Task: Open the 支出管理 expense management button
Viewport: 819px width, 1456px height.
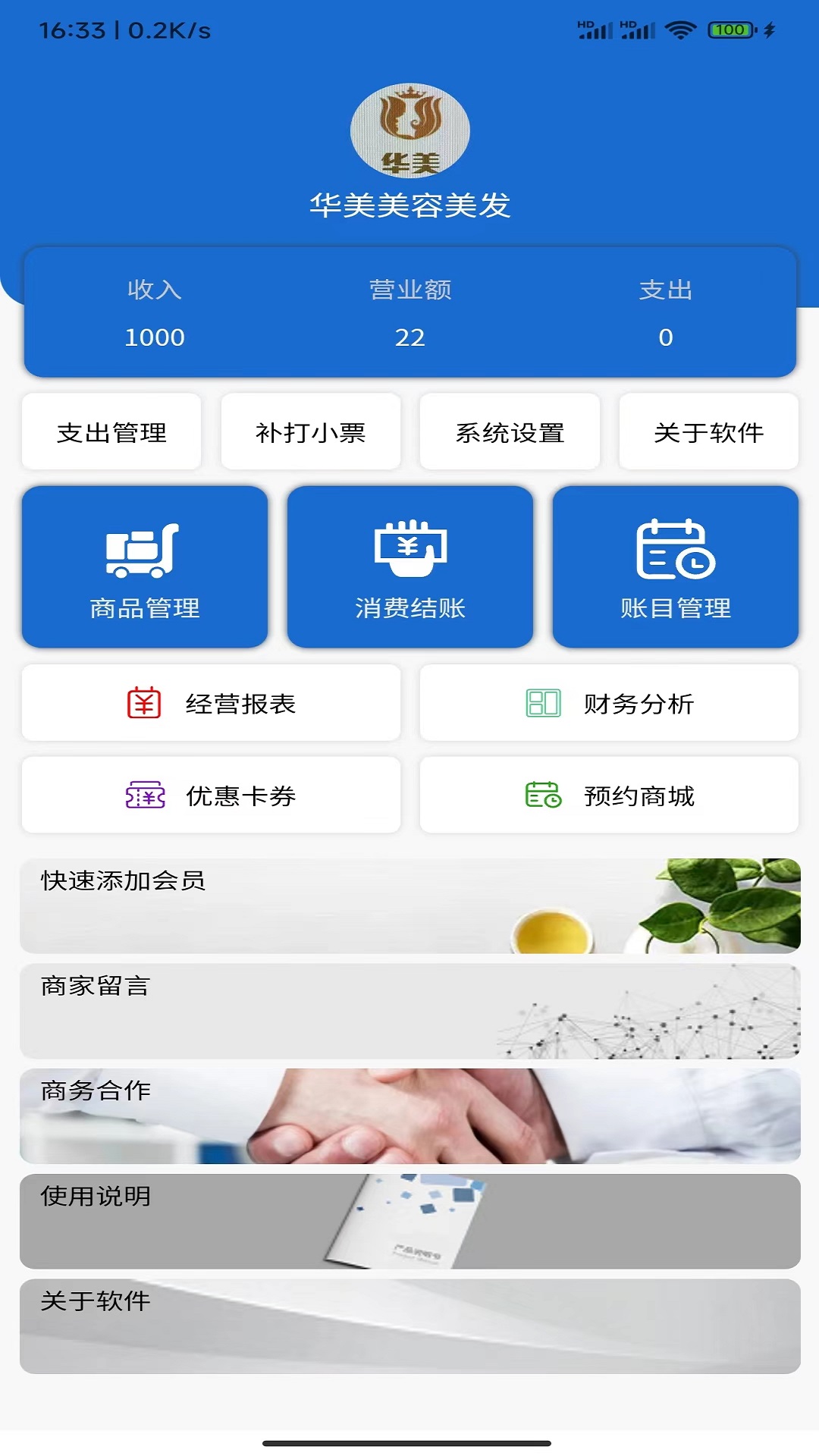Action: (111, 431)
